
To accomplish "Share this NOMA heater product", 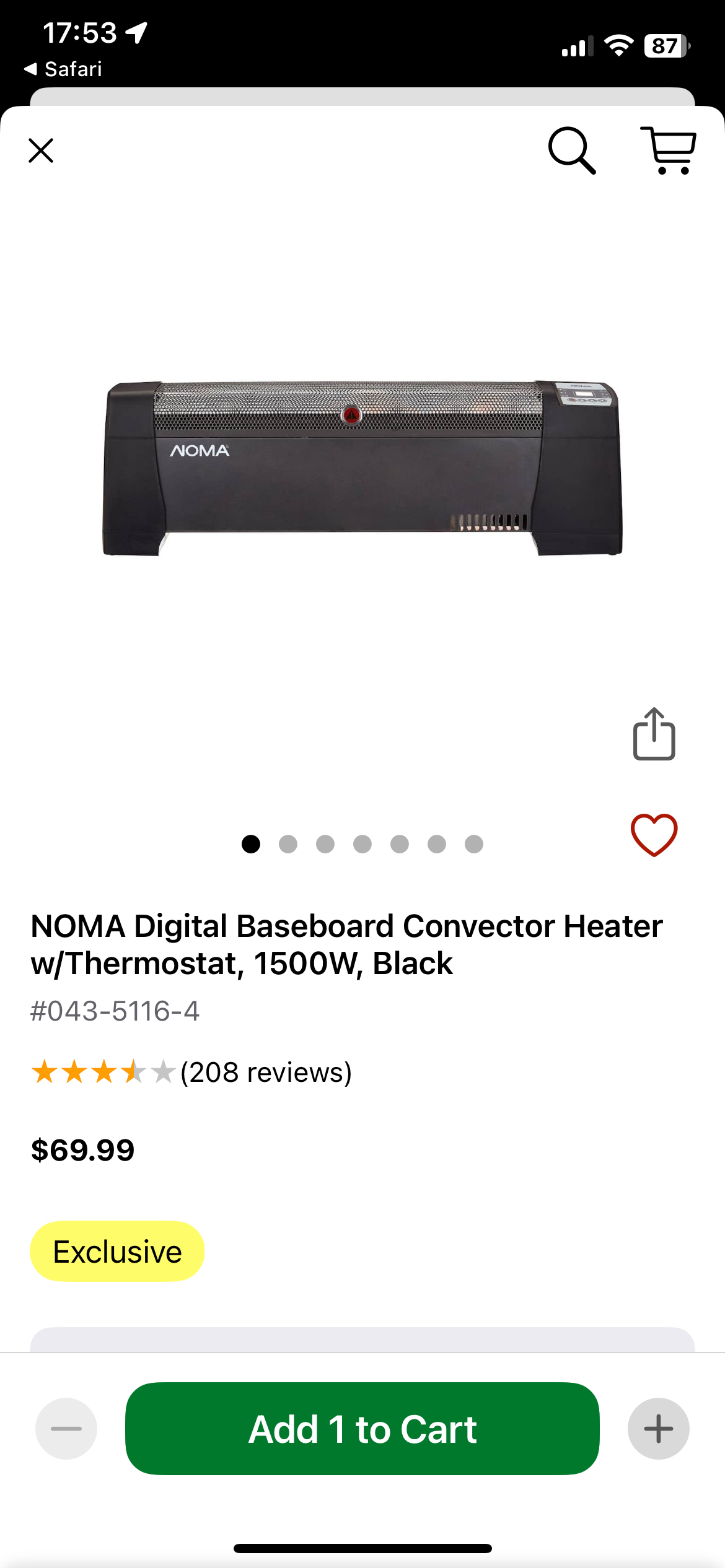I will point(654,734).
